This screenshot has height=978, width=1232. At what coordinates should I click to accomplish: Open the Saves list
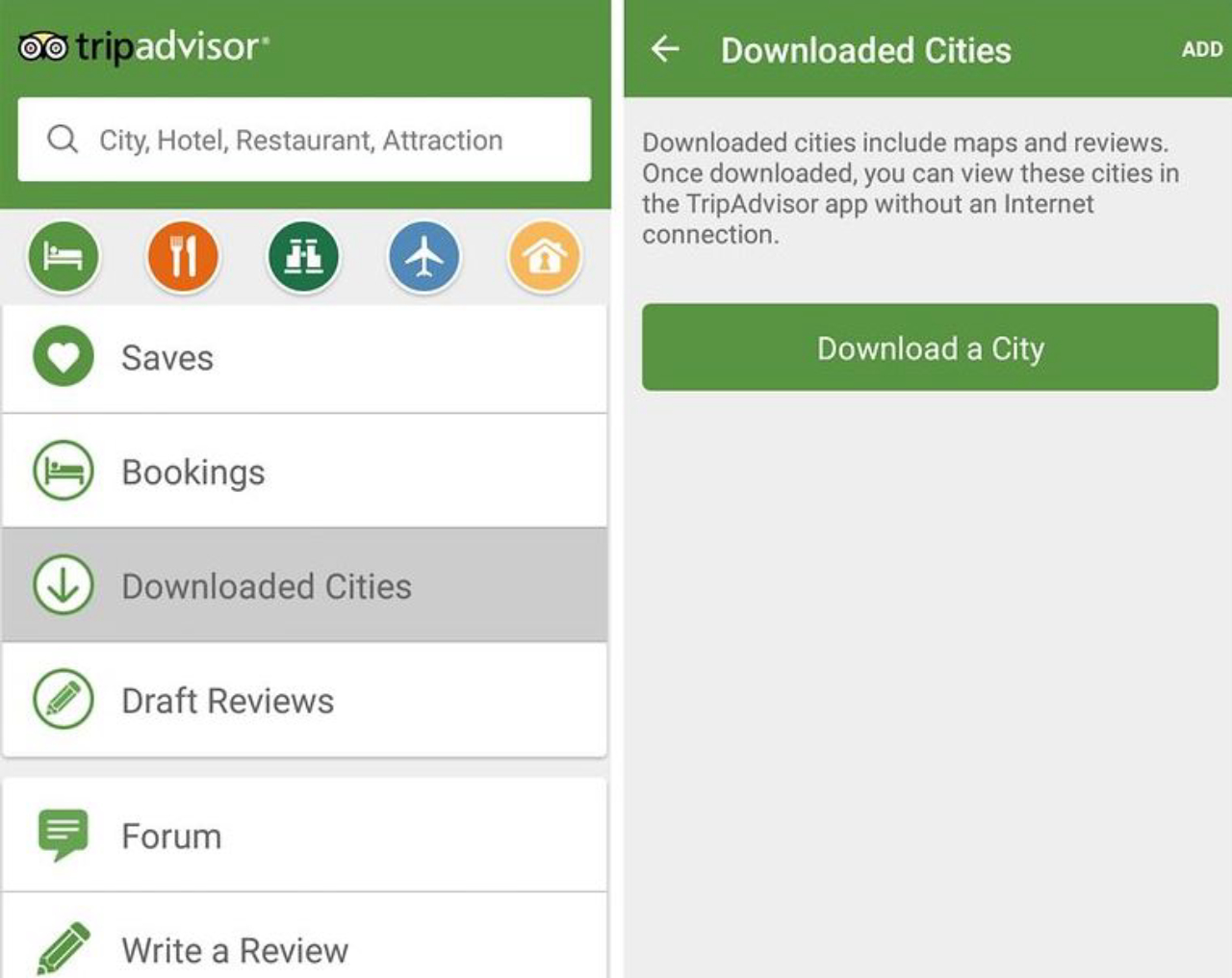tap(304, 358)
